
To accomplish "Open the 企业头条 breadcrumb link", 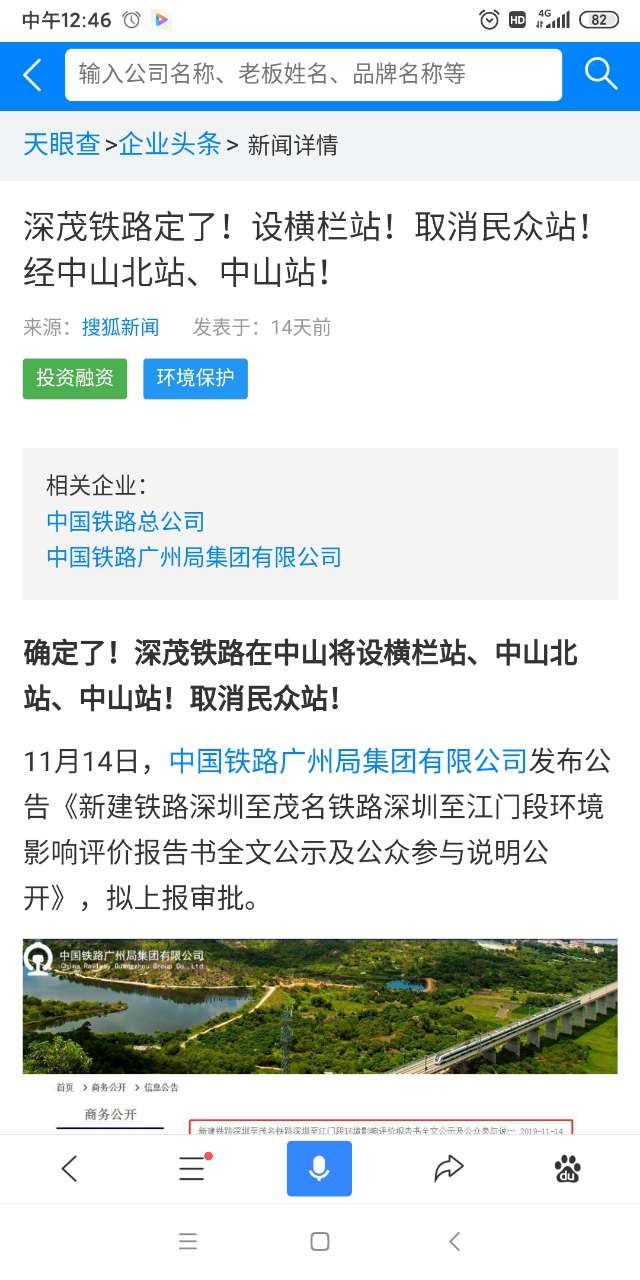I will tap(170, 144).
